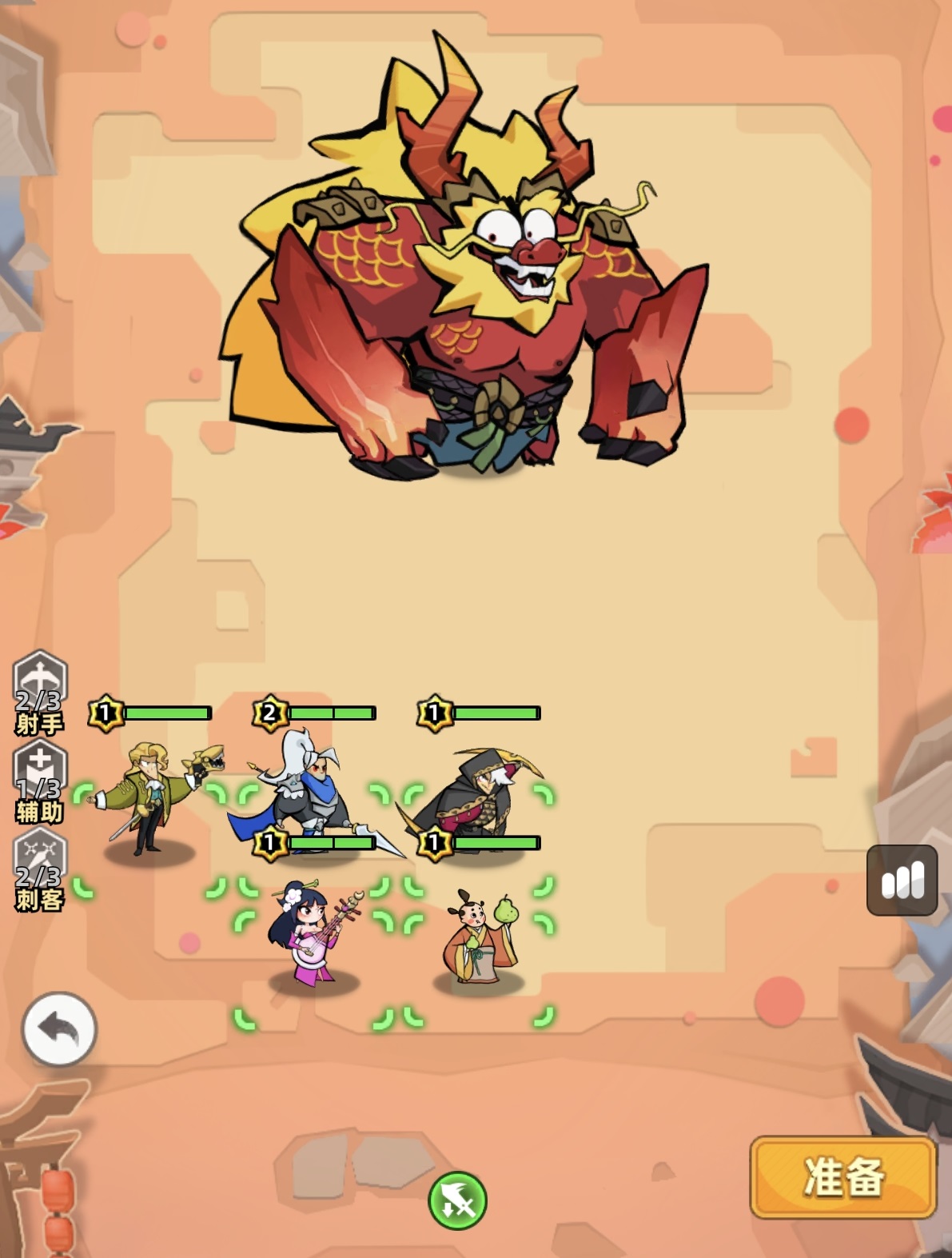Viewport: 952px width, 1258px height.
Task: View the 刺客 assassin synergy badge
Action: [39, 869]
